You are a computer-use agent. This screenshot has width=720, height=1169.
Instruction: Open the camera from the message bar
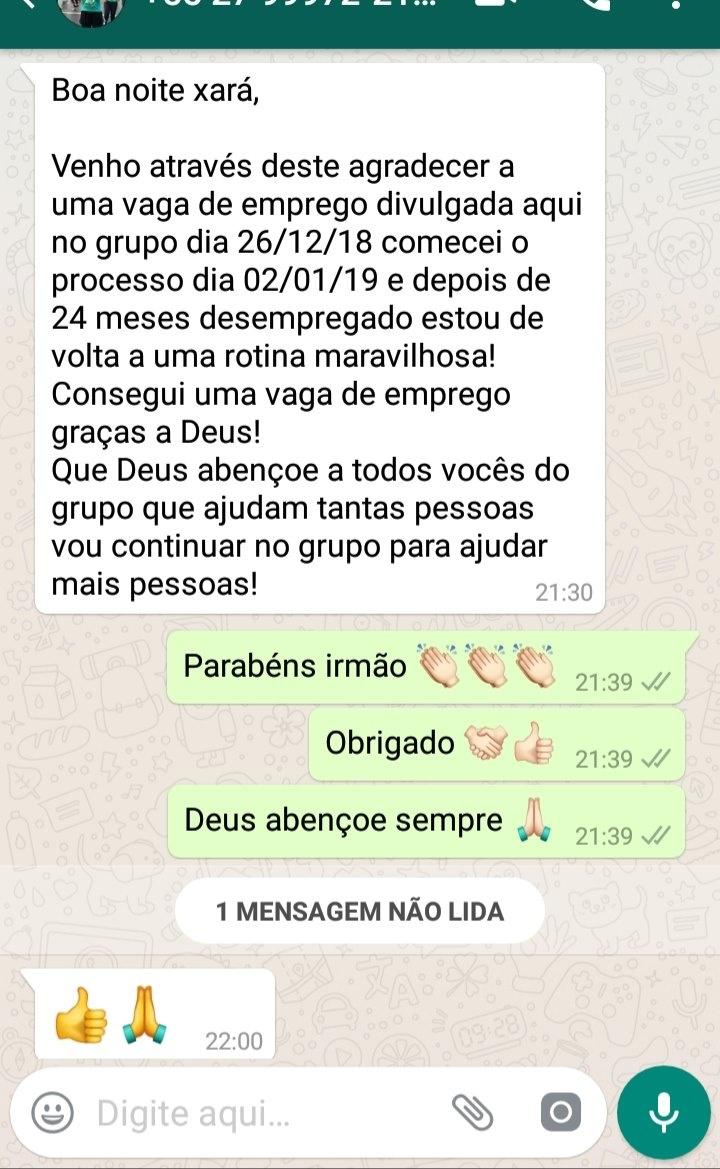(x=561, y=1113)
